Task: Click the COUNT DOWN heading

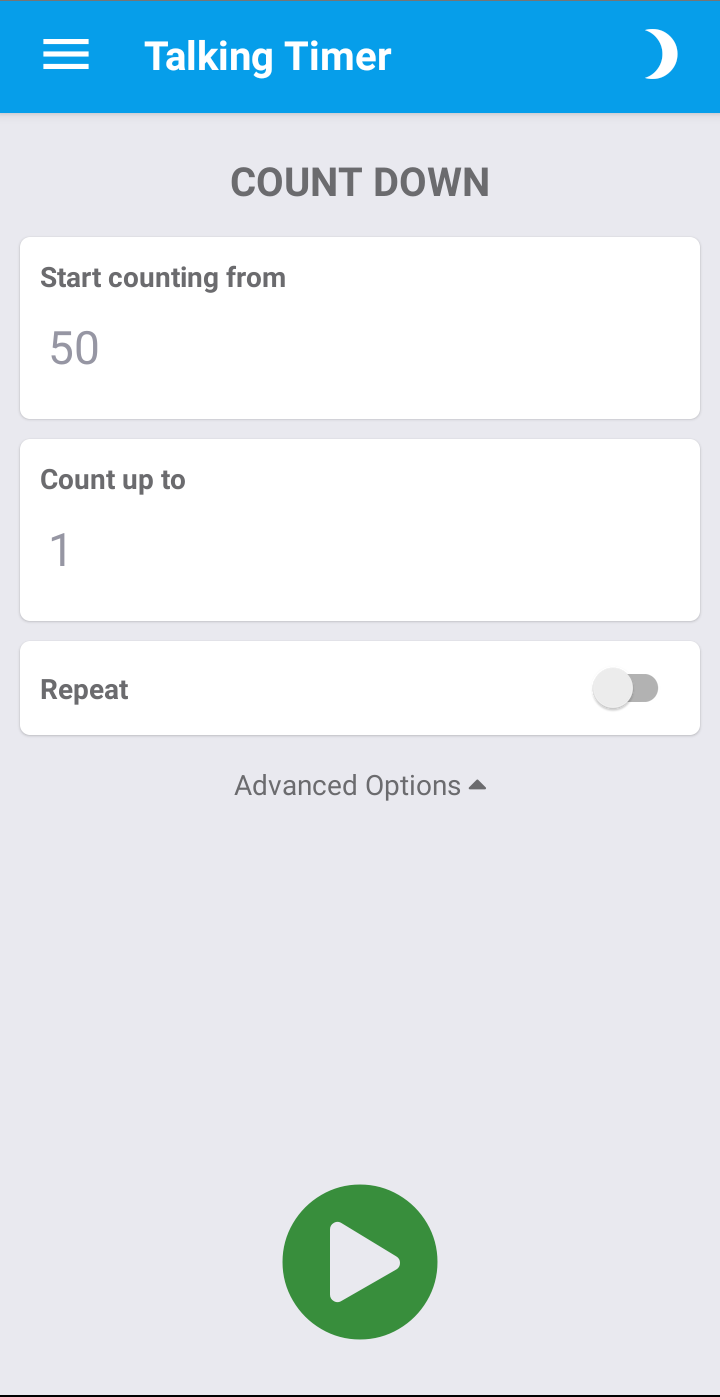Action: click(360, 182)
